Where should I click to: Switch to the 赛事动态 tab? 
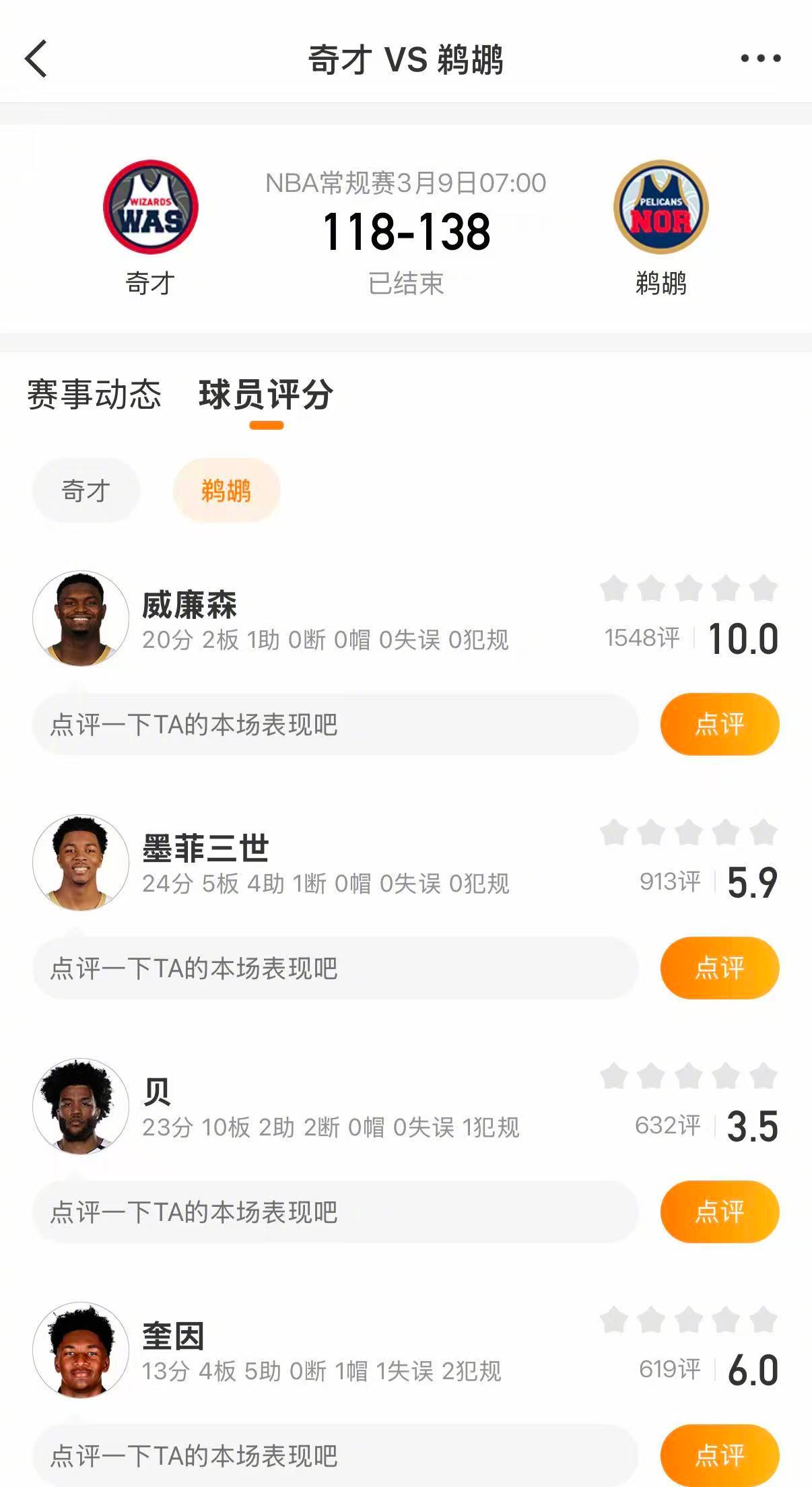94,396
